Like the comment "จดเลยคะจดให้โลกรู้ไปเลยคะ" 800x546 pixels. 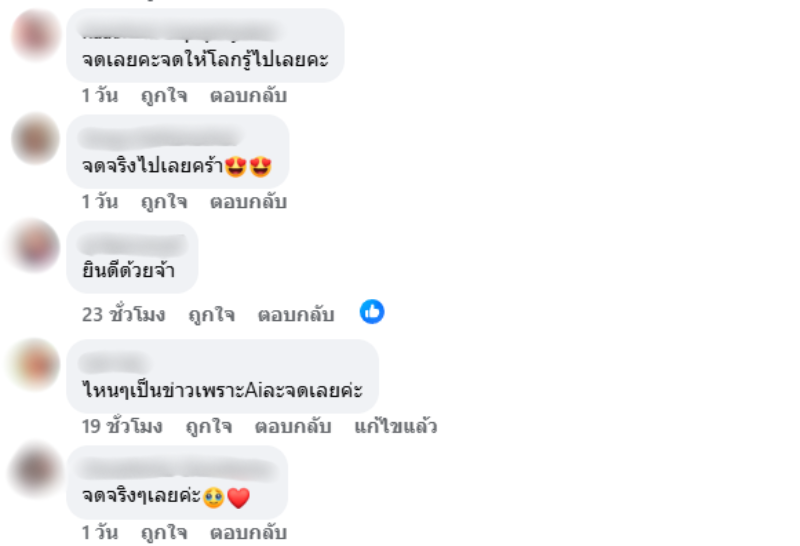pyautogui.click(x=164, y=96)
